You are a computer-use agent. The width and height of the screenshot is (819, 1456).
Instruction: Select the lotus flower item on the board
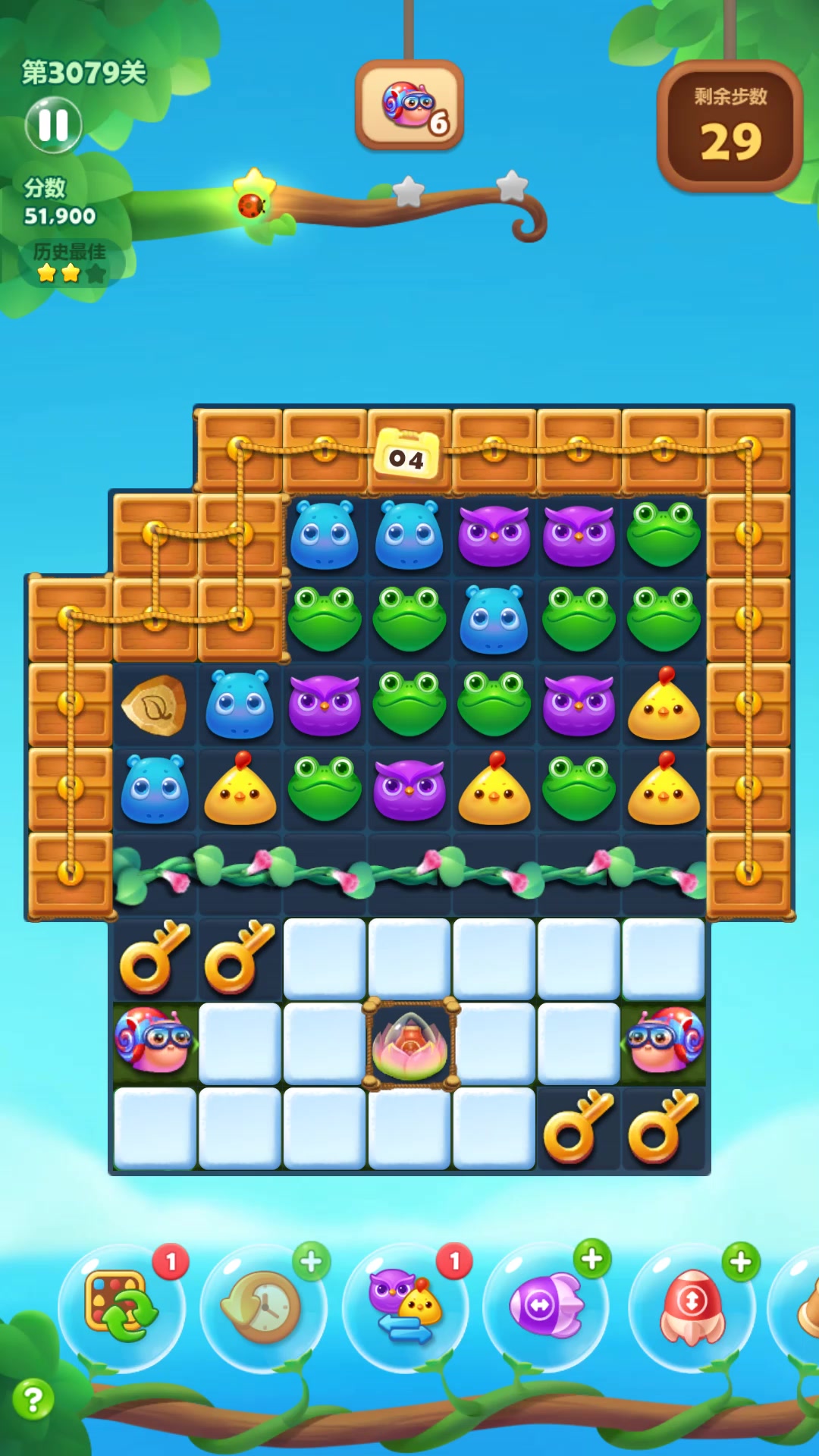(x=409, y=1045)
